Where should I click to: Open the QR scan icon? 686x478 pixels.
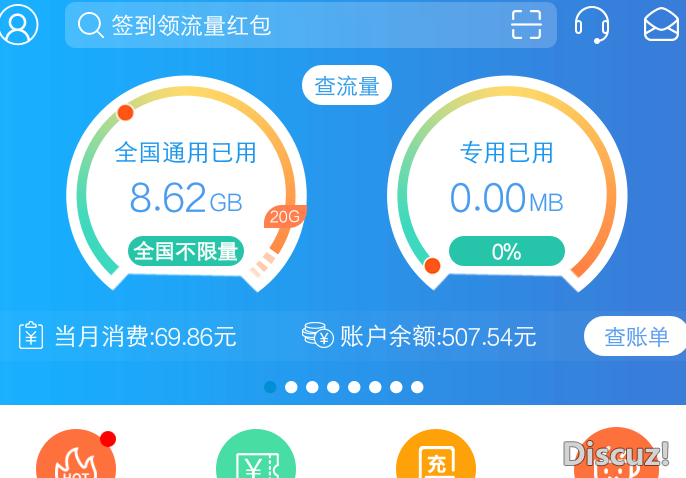[x=526, y=25]
